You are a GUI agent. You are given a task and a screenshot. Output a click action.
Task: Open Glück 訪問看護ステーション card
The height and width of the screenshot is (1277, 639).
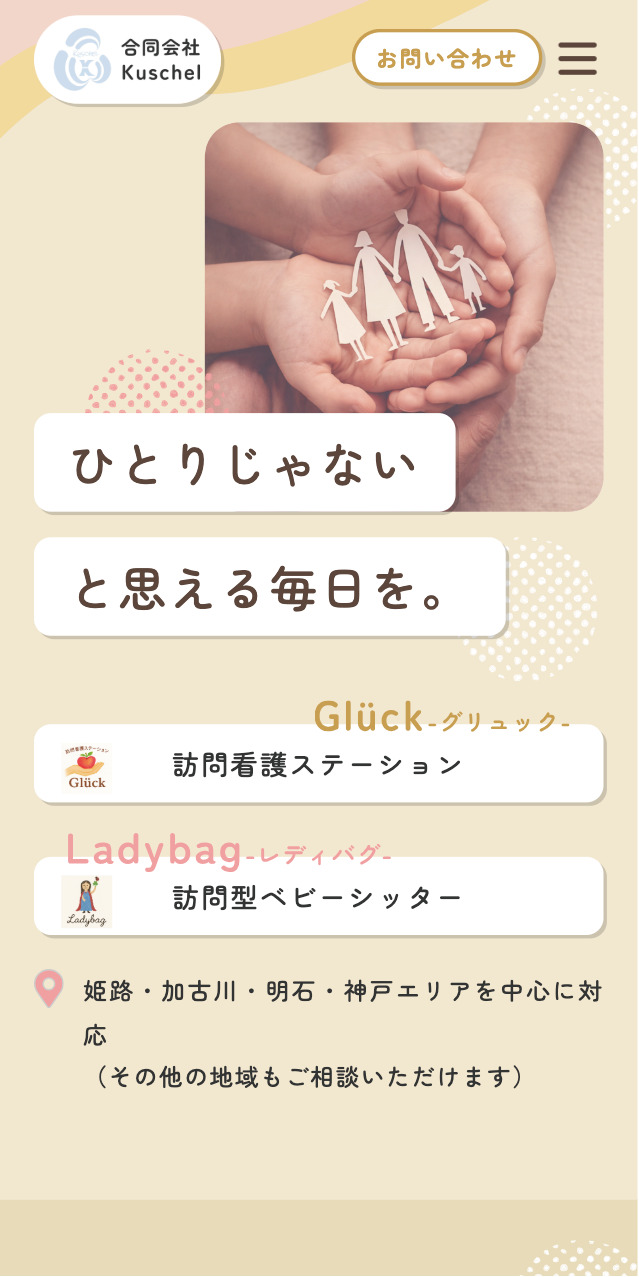[318, 765]
